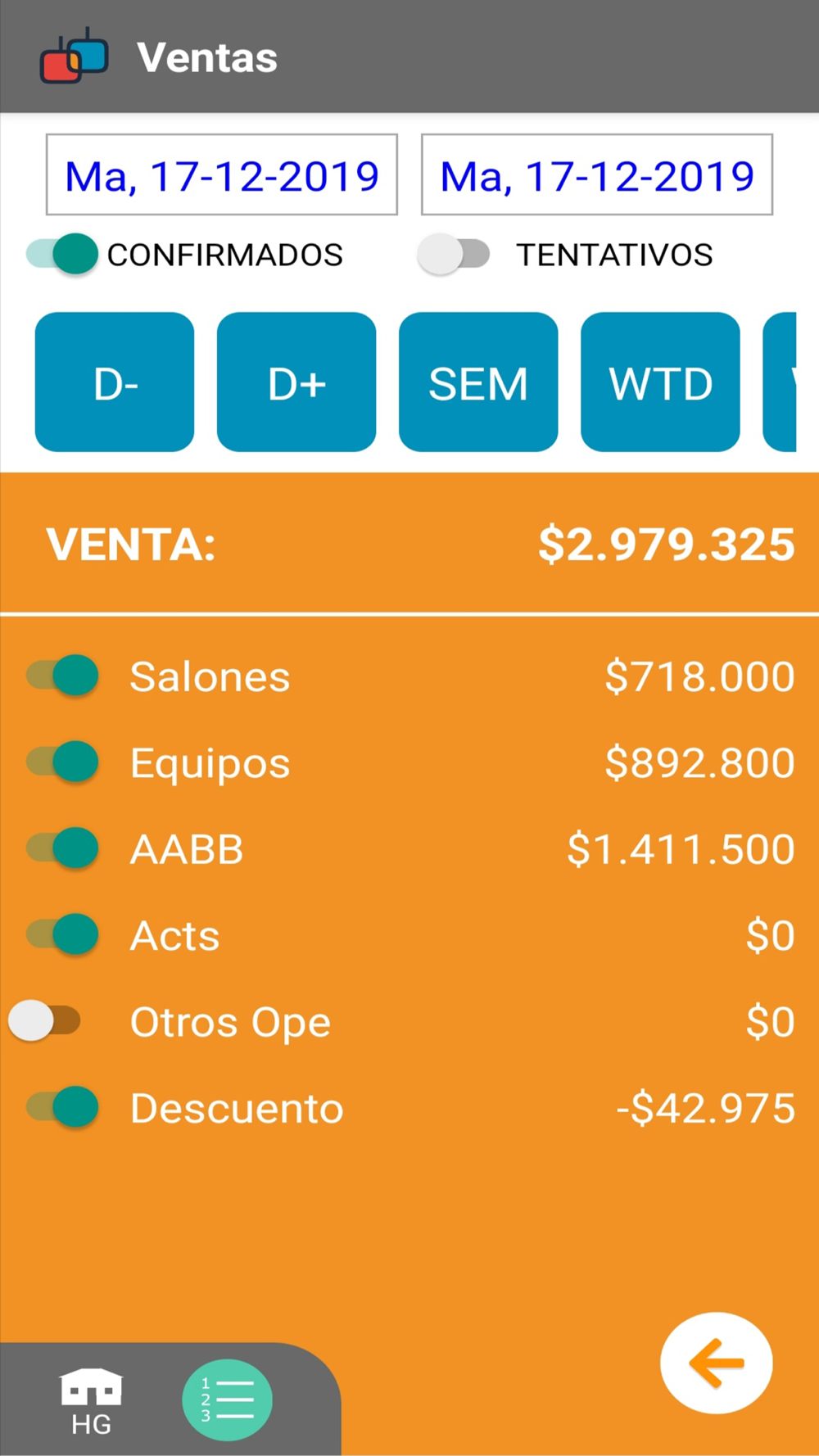Turn off the Equipos toggle
Viewport: 819px width, 1456px height.
coord(63,762)
